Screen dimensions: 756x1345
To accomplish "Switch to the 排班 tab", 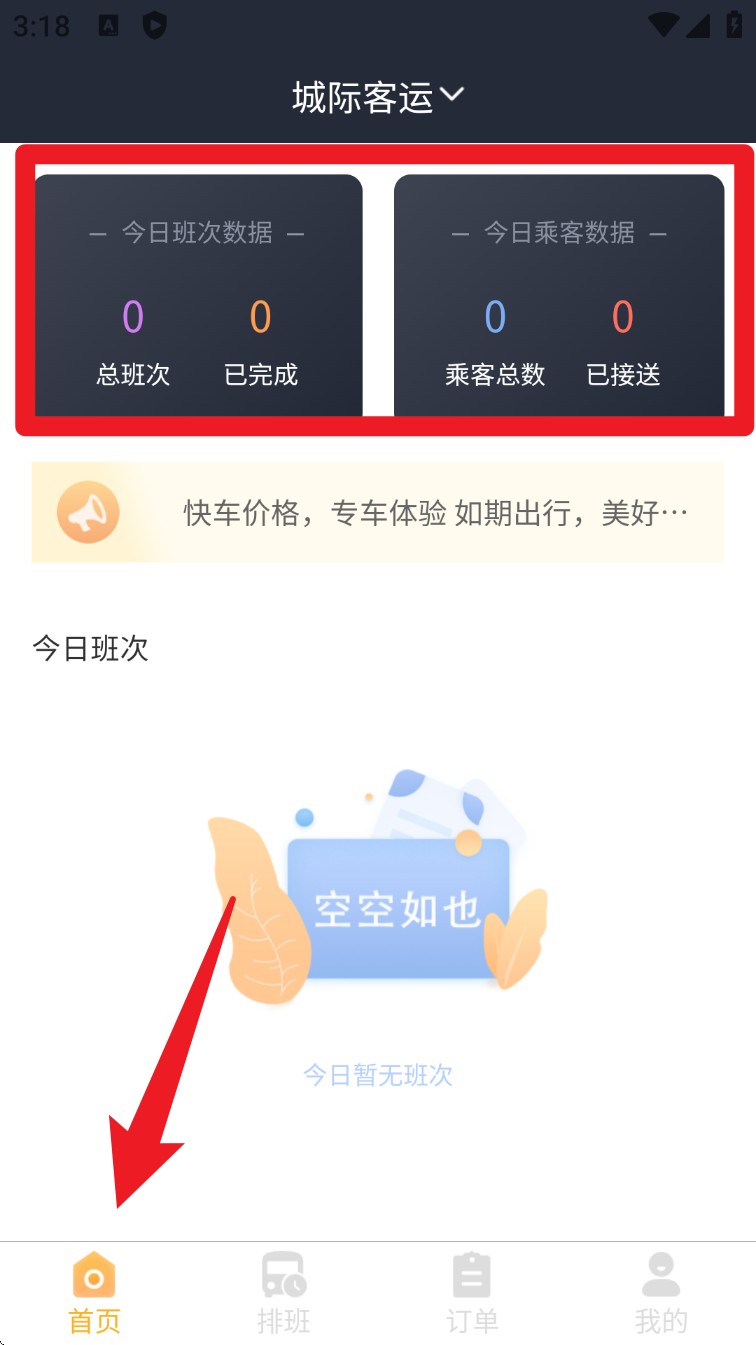I will click(284, 1293).
